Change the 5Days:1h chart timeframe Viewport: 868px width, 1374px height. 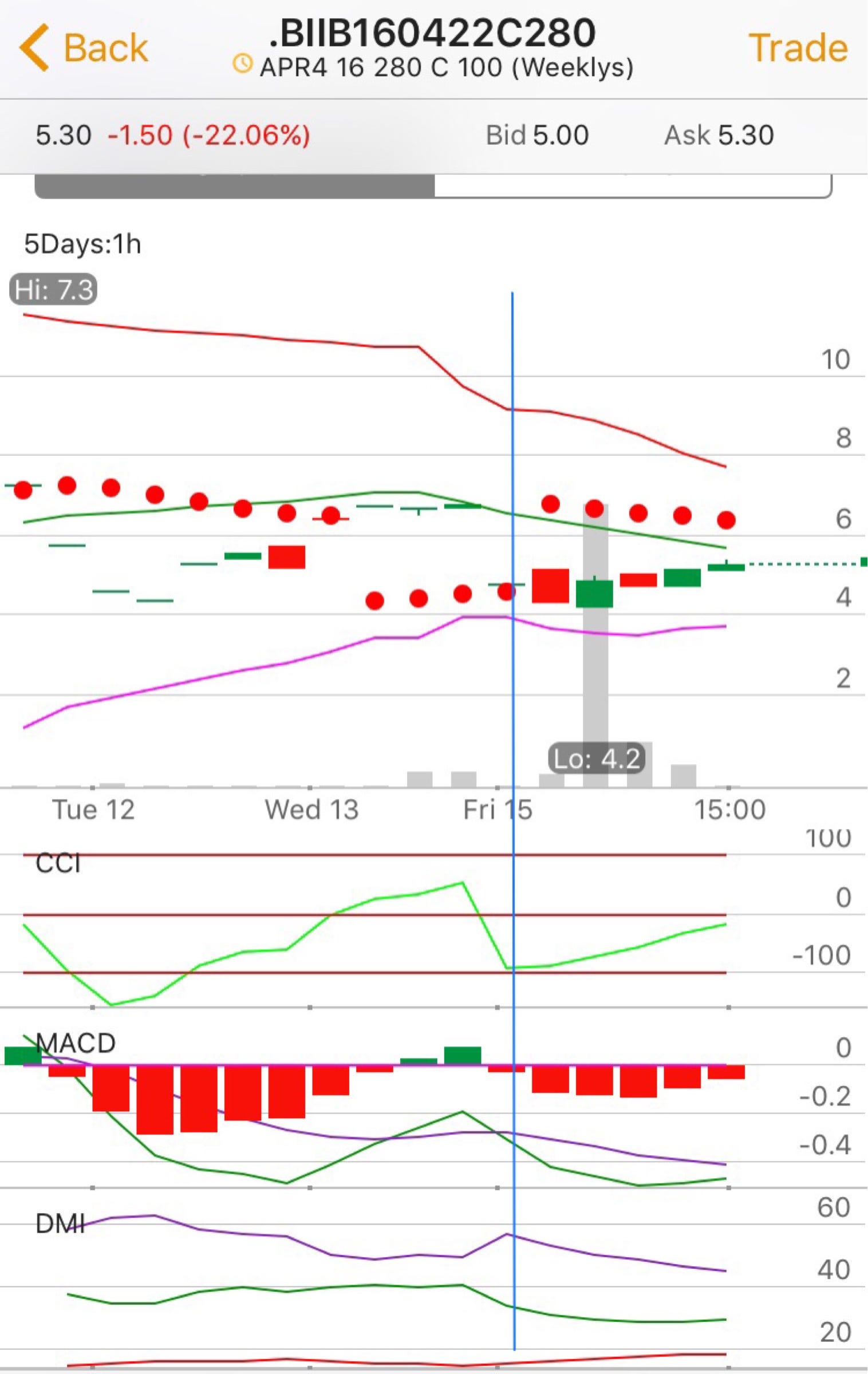click(82, 244)
